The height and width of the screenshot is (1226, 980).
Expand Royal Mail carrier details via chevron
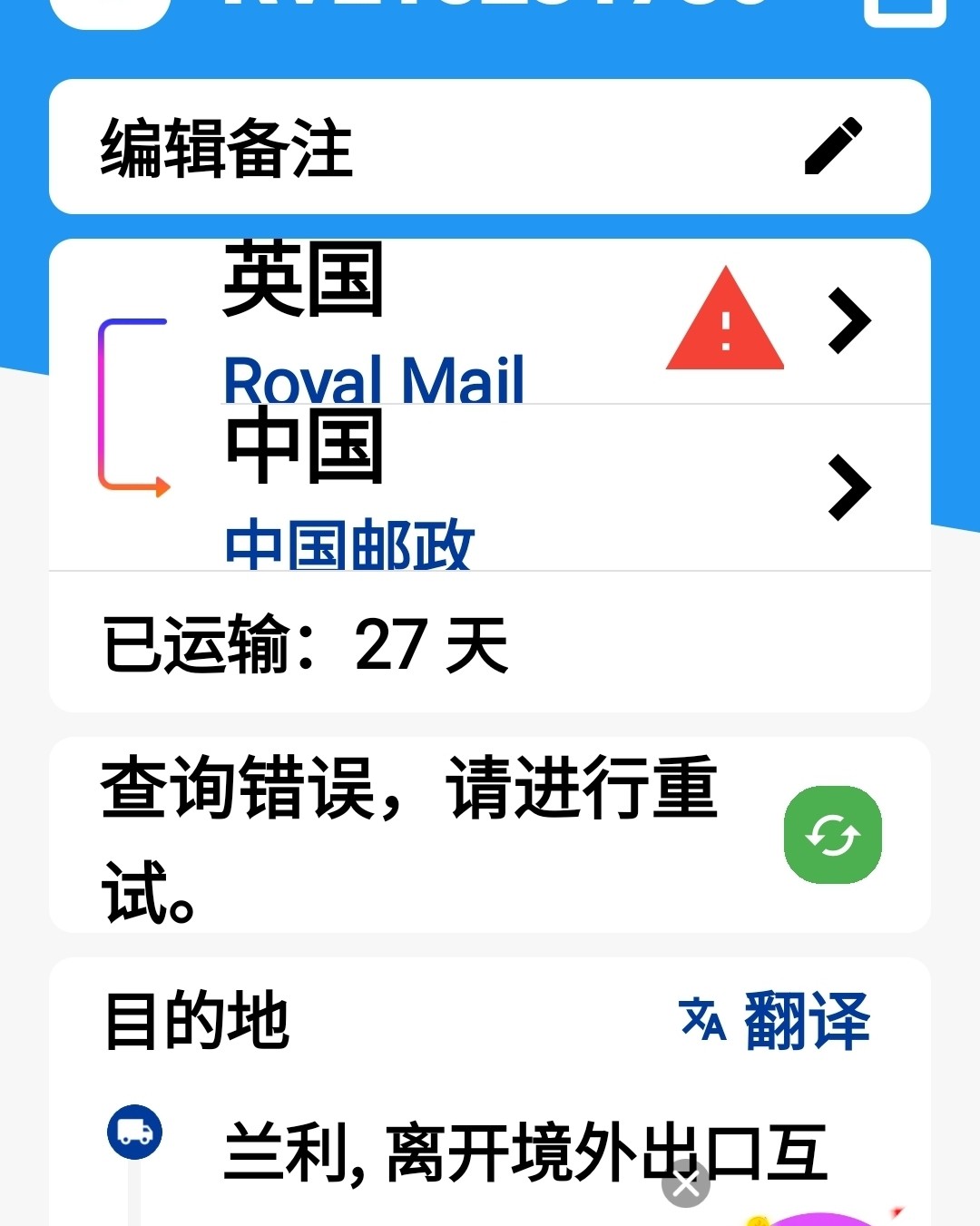coord(849,319)
